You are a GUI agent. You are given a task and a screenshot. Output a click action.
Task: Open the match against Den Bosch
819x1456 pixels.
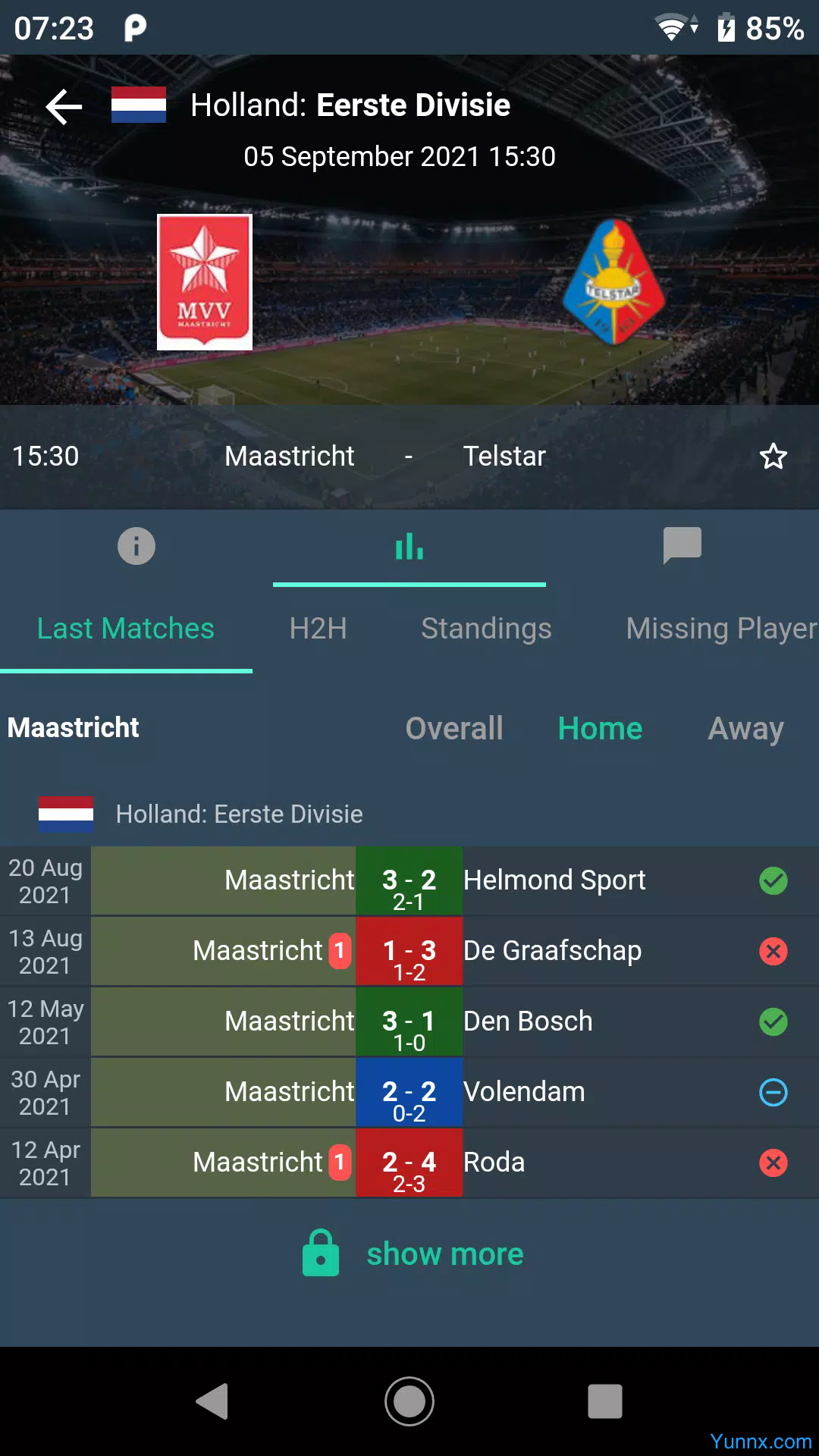pyautogui.click(x=409, y=1022)
